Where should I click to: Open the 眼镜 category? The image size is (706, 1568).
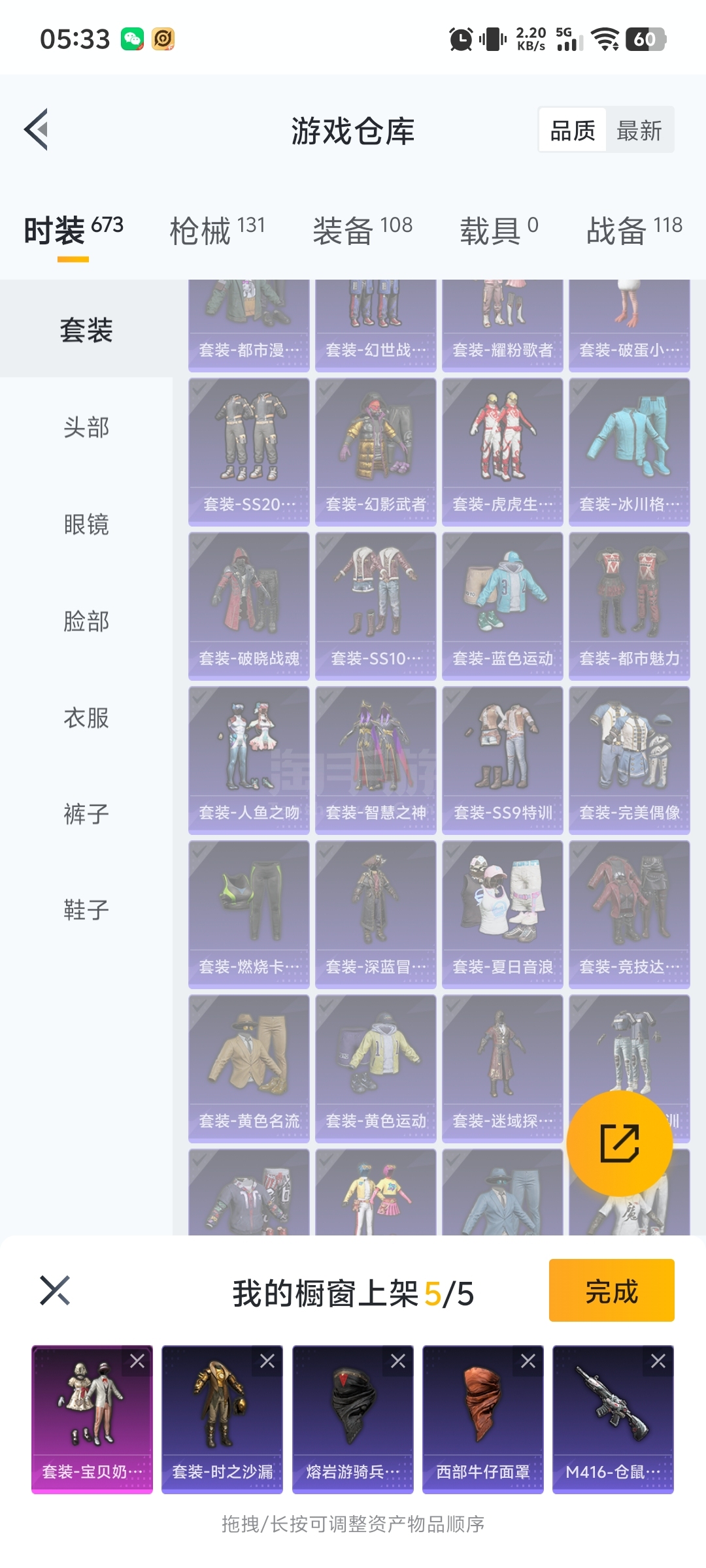pos(86,524)
